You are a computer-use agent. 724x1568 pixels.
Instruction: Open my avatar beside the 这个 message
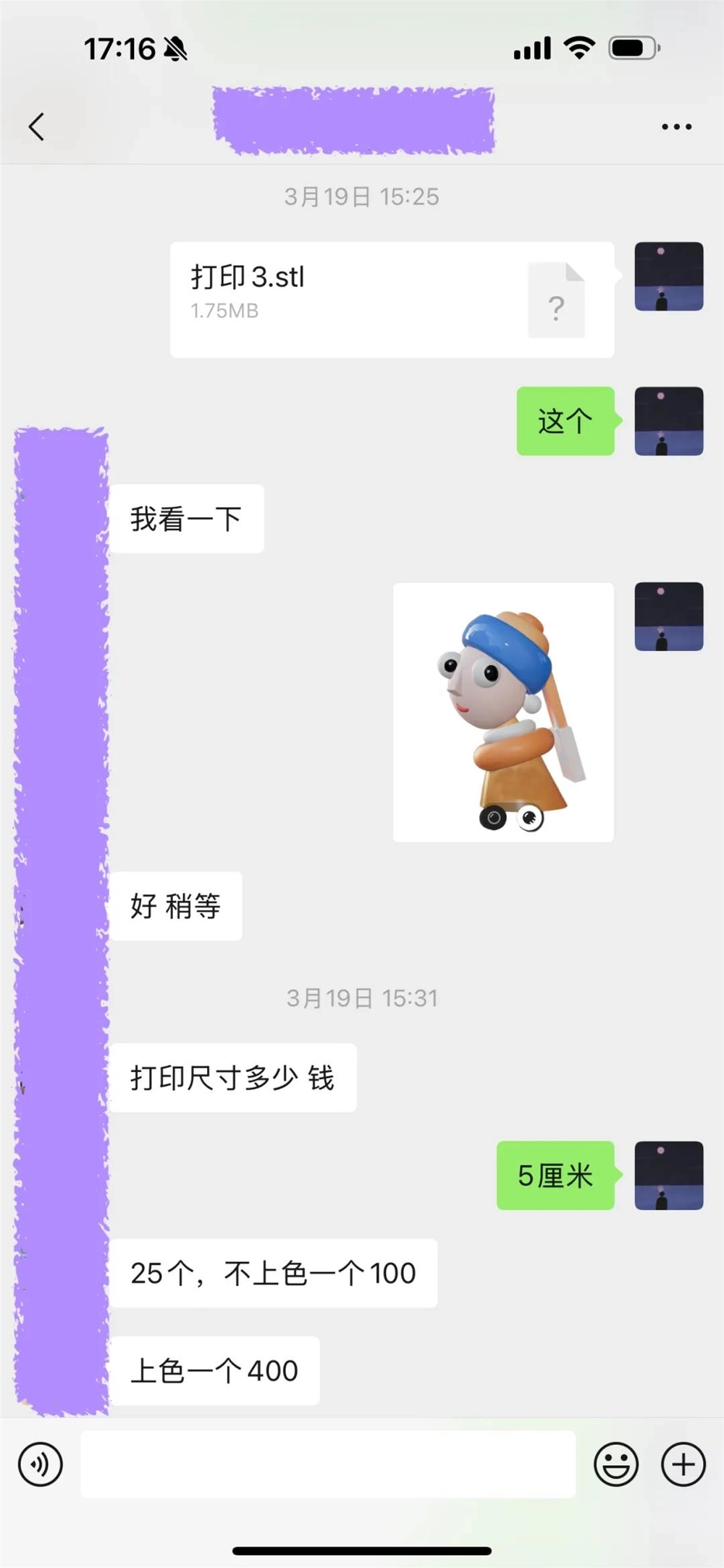coord(668,421)
